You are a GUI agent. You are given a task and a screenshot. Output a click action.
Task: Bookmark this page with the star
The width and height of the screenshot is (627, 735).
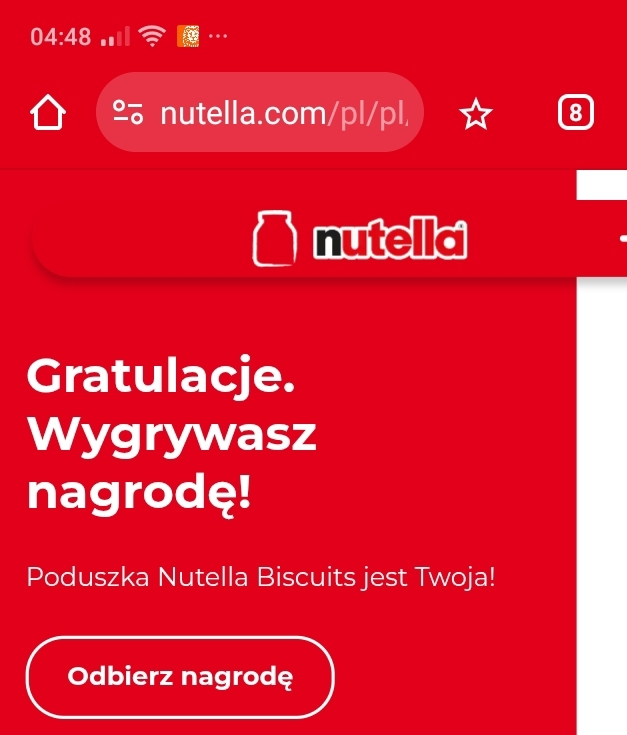476,114
